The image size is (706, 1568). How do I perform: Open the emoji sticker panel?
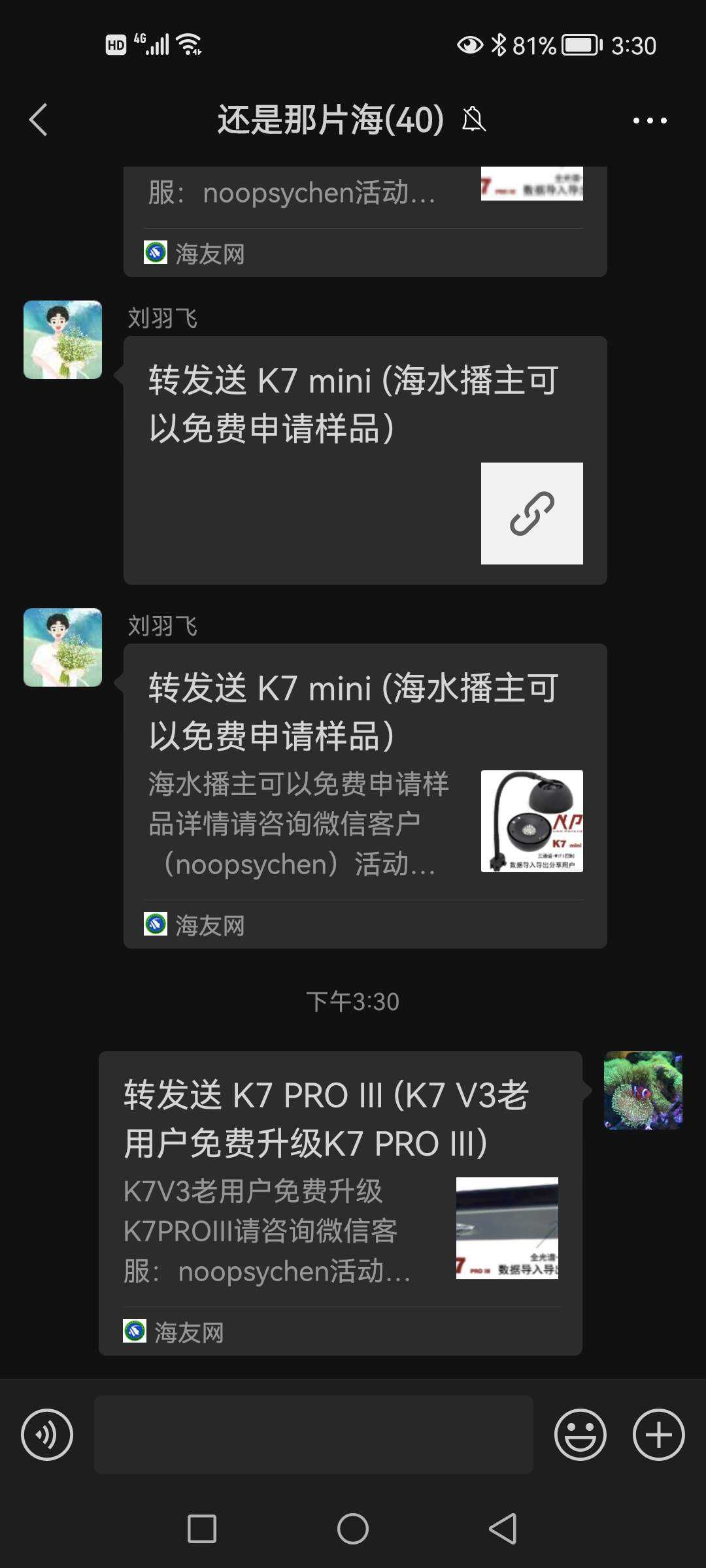click(580, 1435)
